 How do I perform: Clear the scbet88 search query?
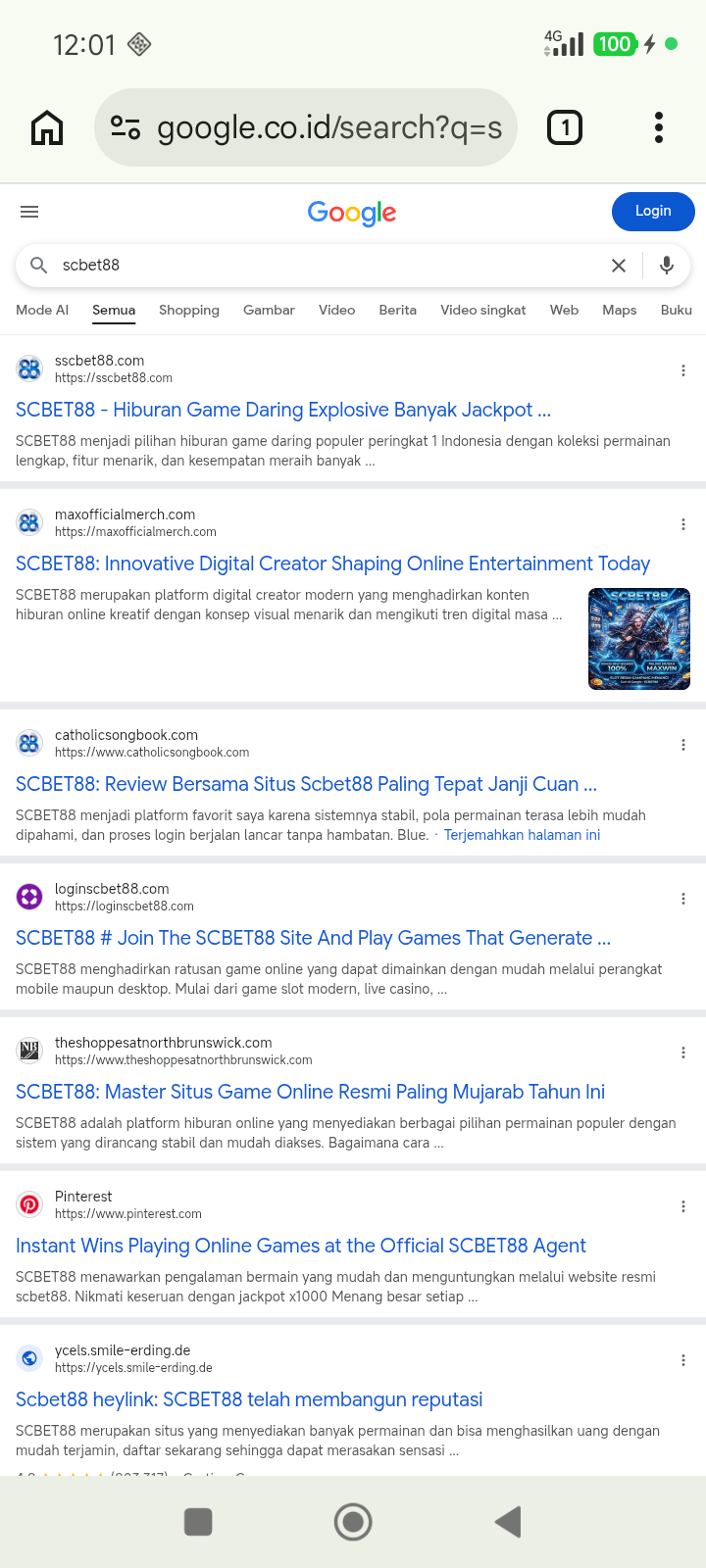pos(619,266)
